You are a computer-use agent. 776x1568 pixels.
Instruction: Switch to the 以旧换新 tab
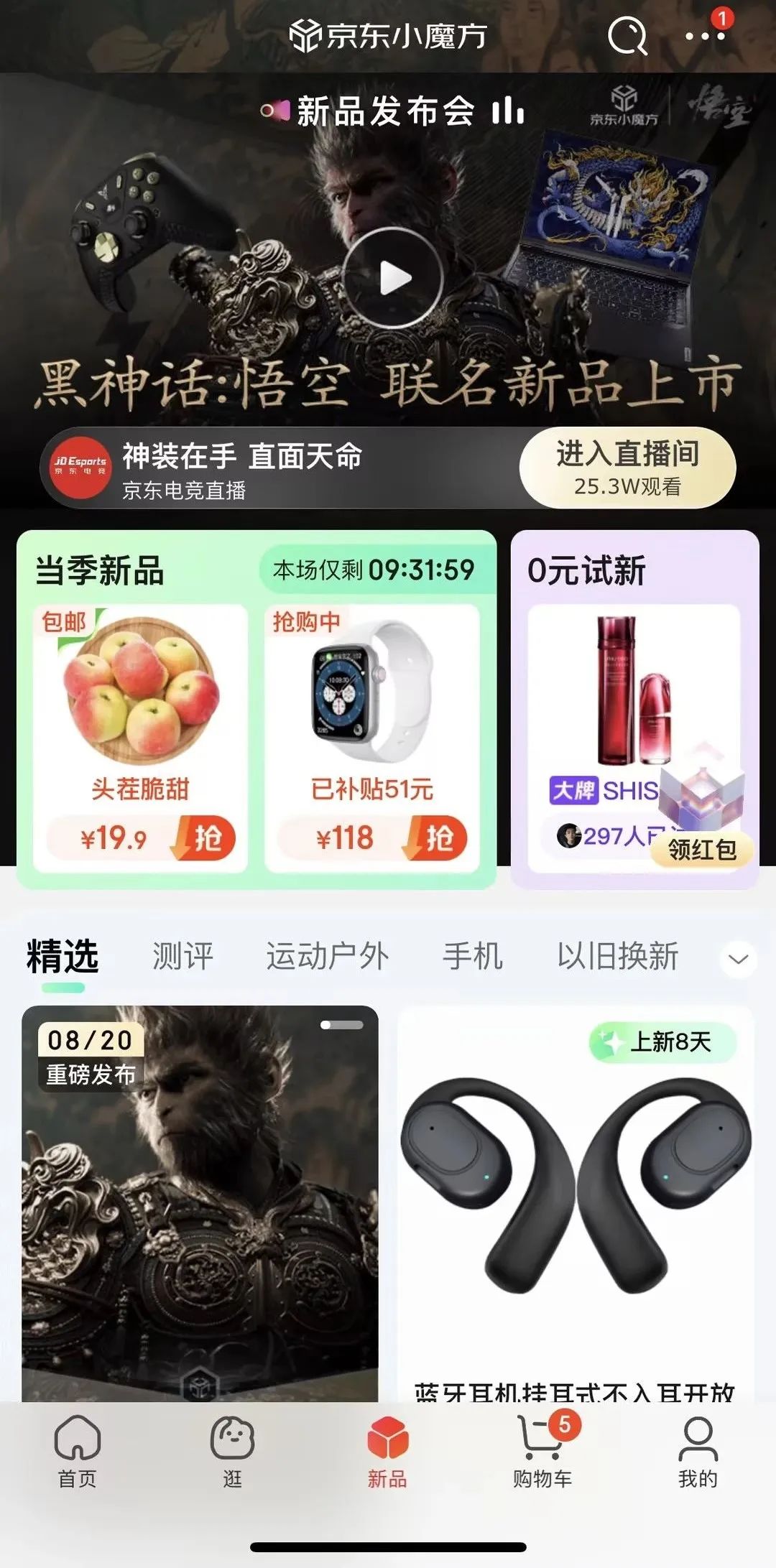pyautogui.click(x=617, y=957)
